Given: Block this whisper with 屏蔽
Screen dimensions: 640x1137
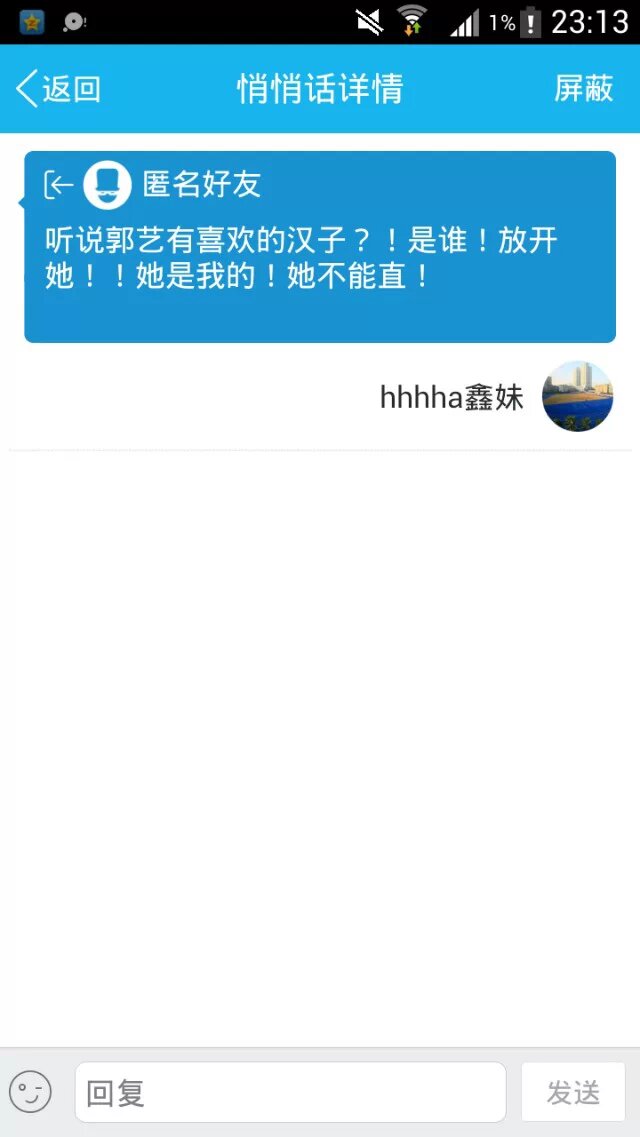Looking at the screenshot, I should [583, 89].
